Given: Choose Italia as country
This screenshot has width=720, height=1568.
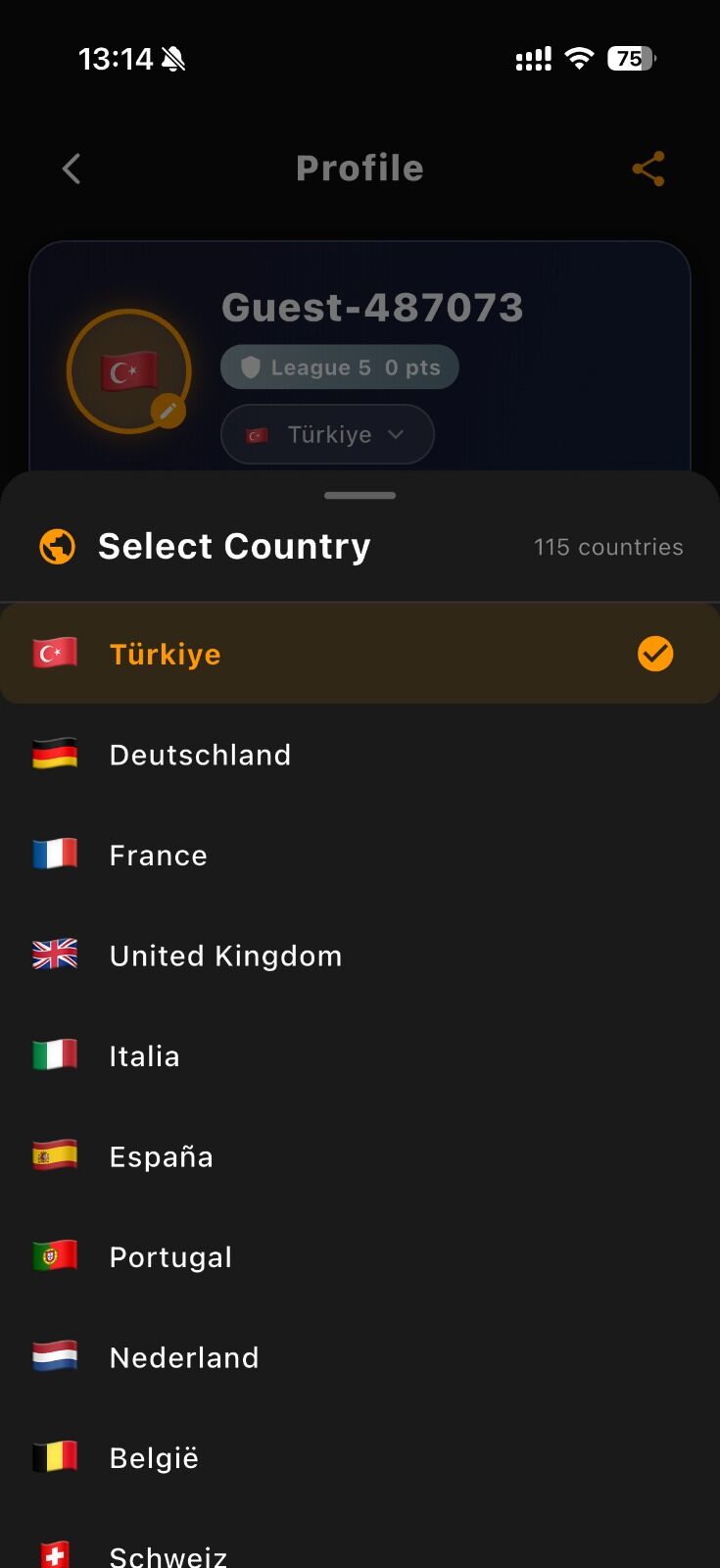Looking at the screenshot, I should (x=360, y=1056).
